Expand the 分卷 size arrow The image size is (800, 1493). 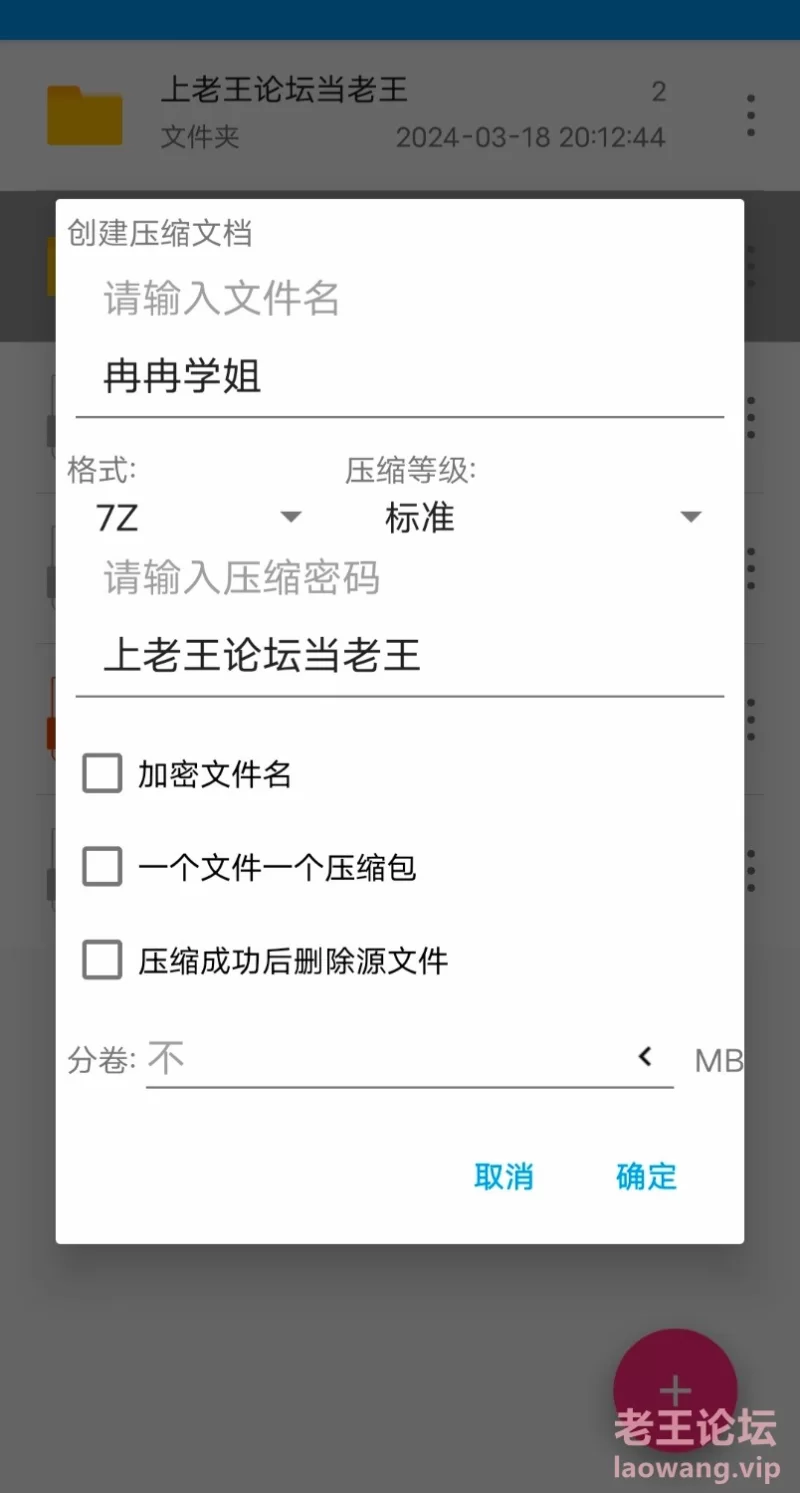point(646,1056)
